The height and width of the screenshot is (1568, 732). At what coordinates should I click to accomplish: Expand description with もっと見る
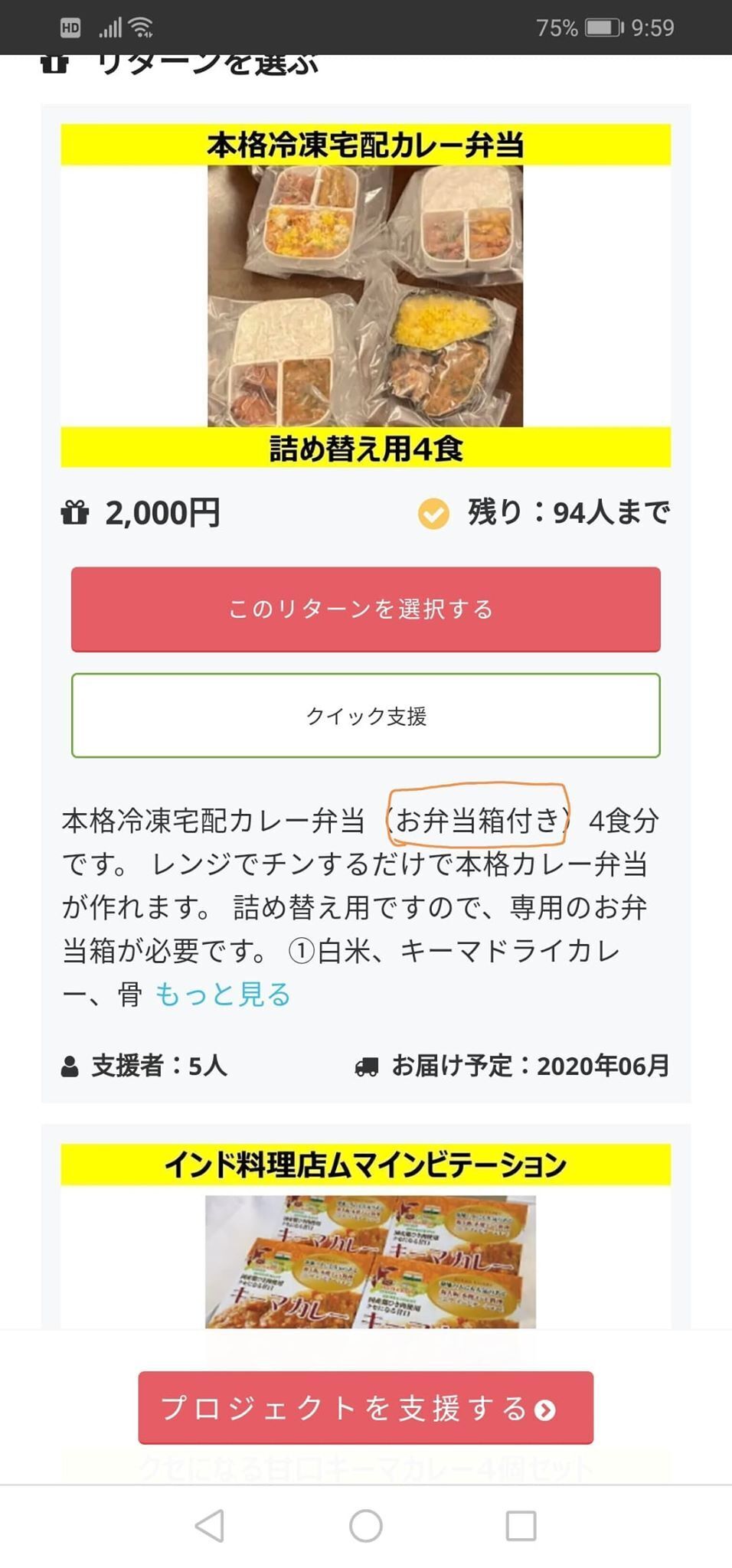point(223,995)
